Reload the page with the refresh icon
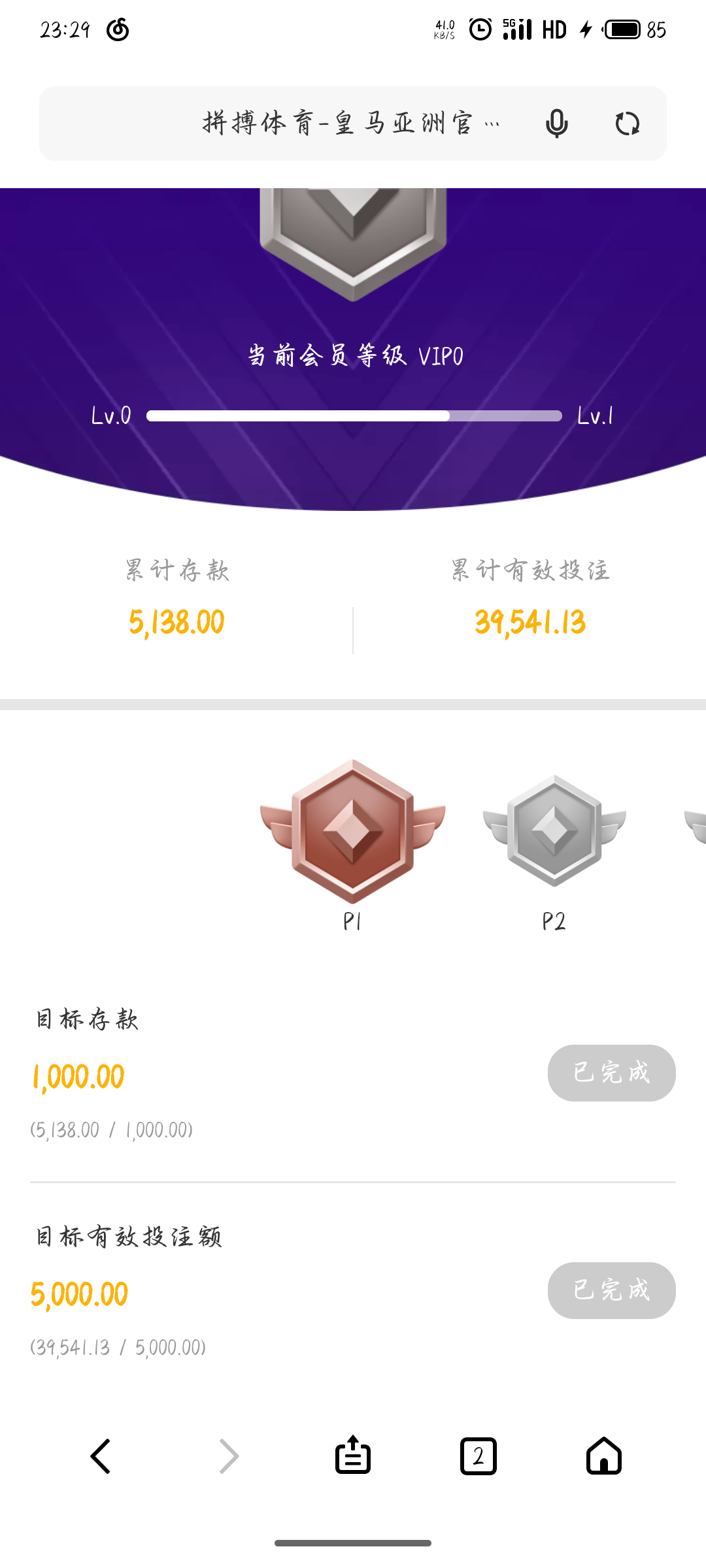The image size is (706, 1568). pyautogui.click(x=627, y=123)
